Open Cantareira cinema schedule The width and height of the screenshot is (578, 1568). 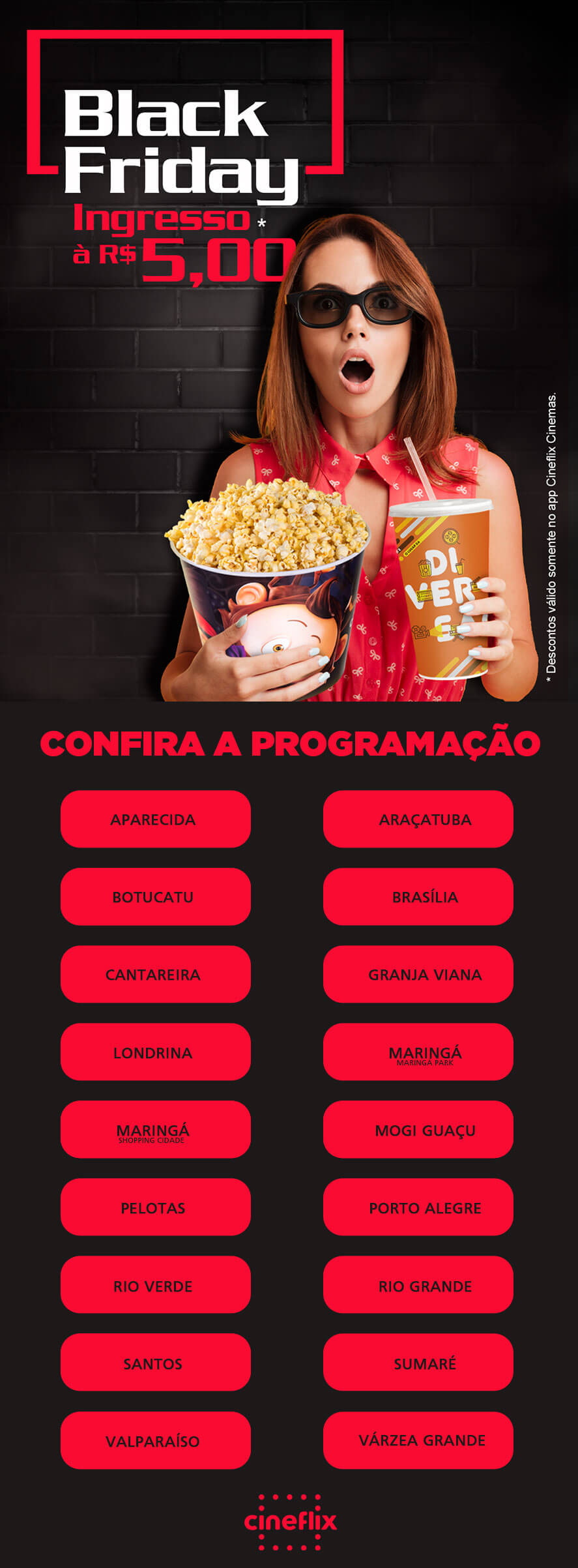(155, 974)
